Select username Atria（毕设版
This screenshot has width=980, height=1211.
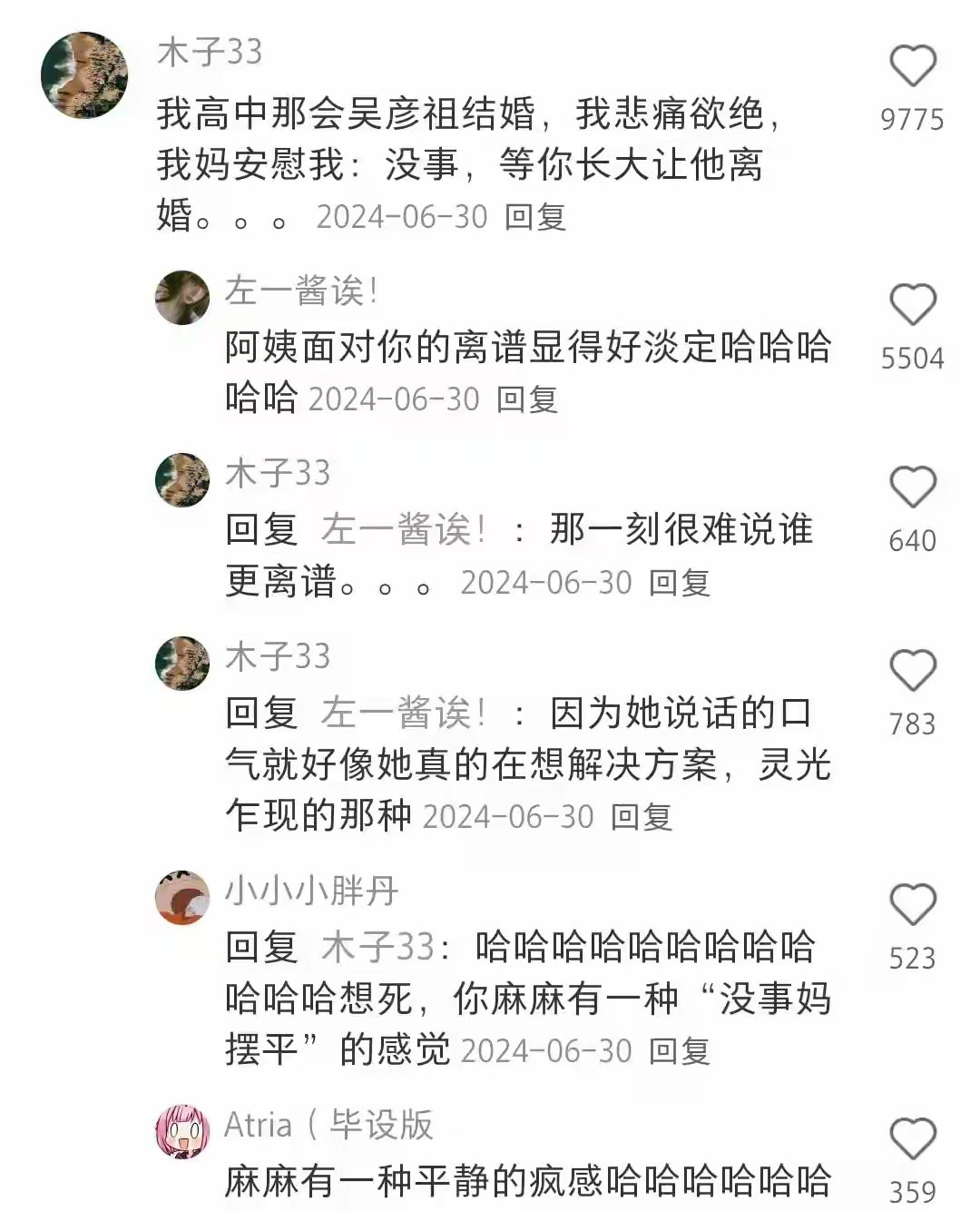click(329, 1126)
